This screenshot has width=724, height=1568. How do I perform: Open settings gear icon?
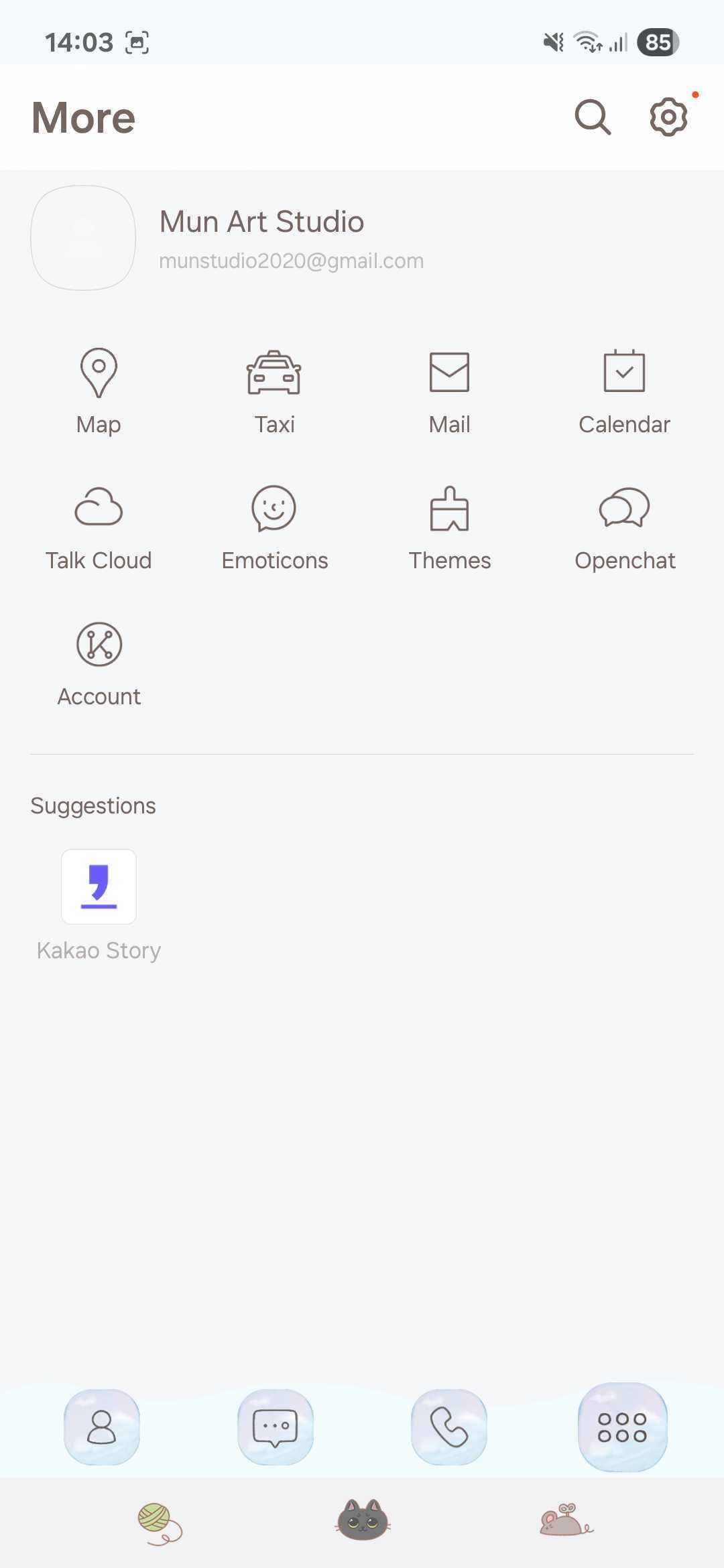pyautogui.click(x=668, y=117)
